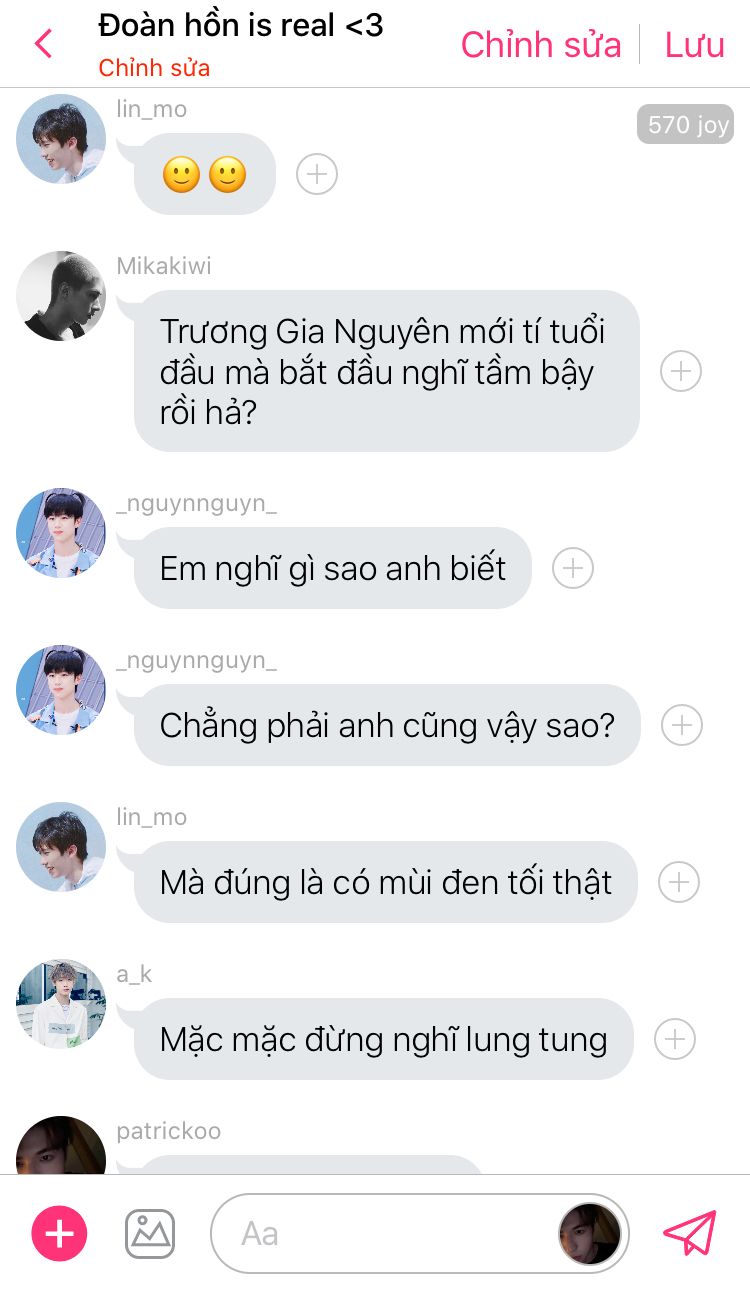Tap Chỉnh sửa in the top bar
Screen dimensions: 750x1294
(540, 45)
